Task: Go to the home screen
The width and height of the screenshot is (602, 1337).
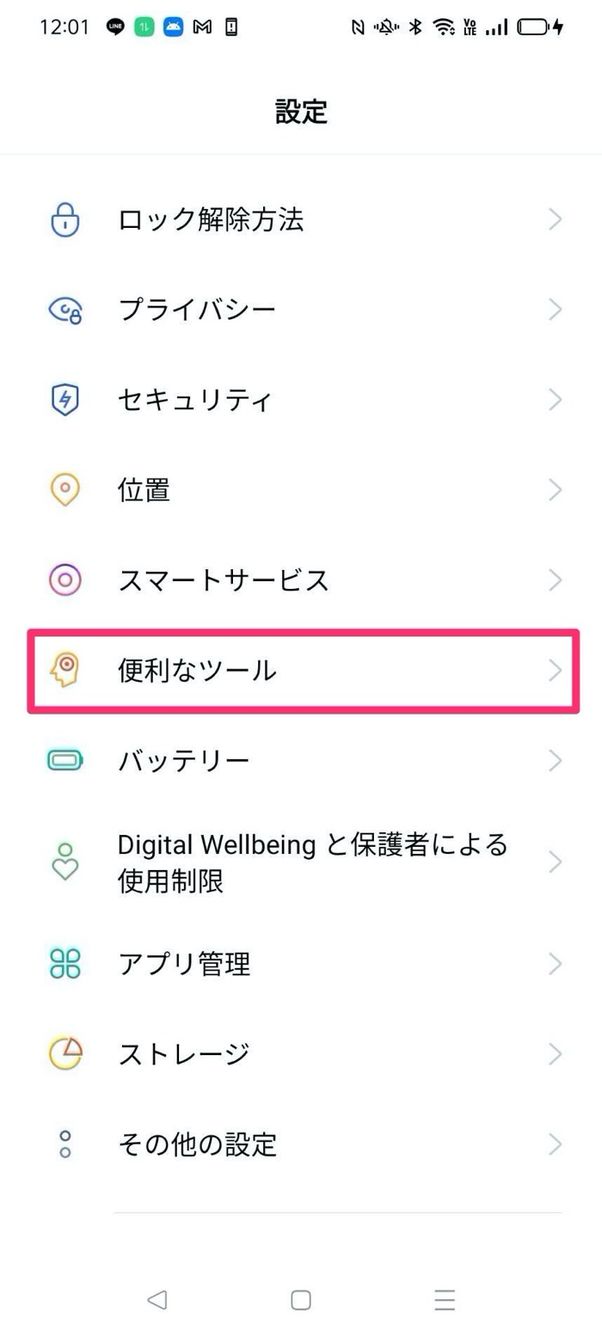Action: [x=301, y=1300]
